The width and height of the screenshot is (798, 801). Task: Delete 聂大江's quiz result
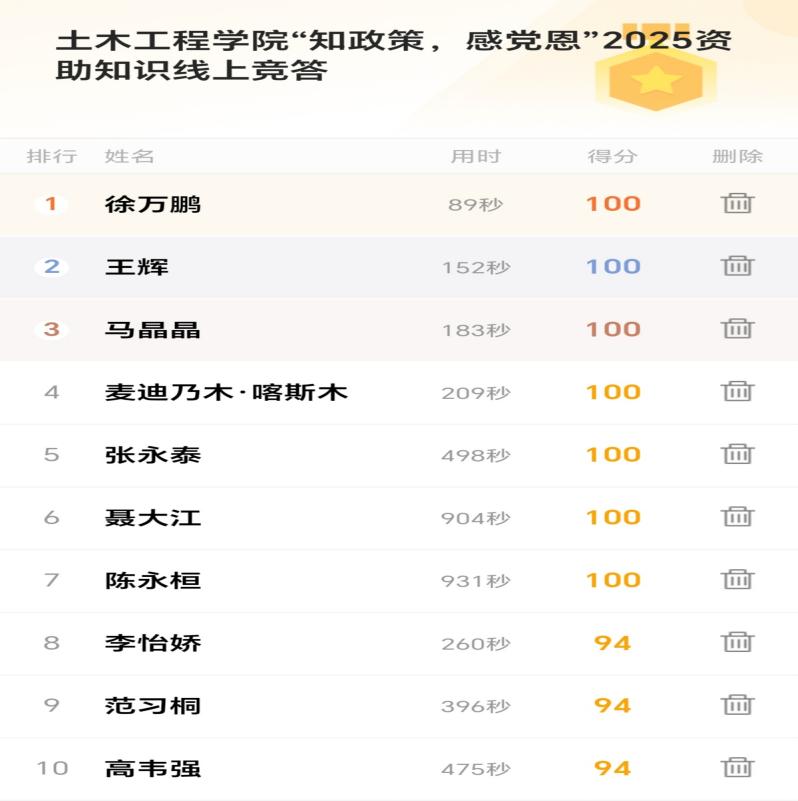737,517
